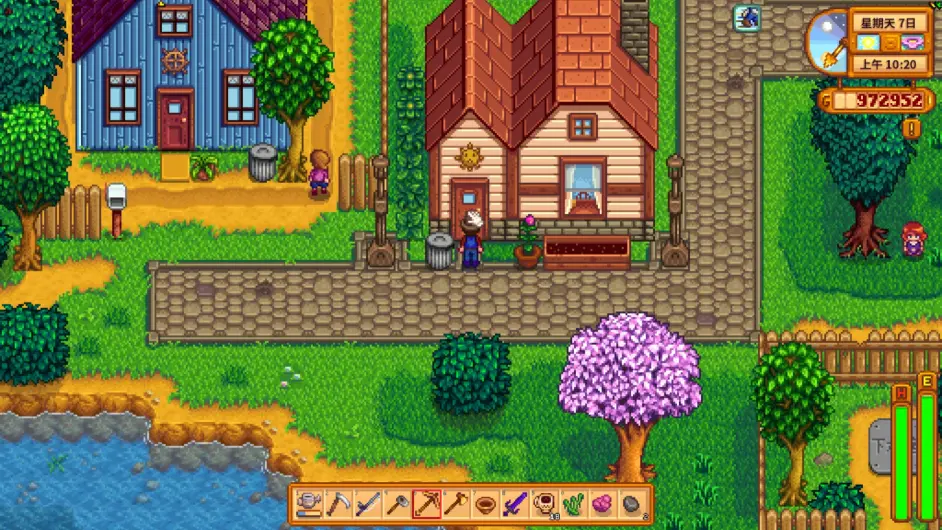Select the green plant item in the toolbar
The width and height of the screenshot is (942, 530).
click(x=573, y=503)
